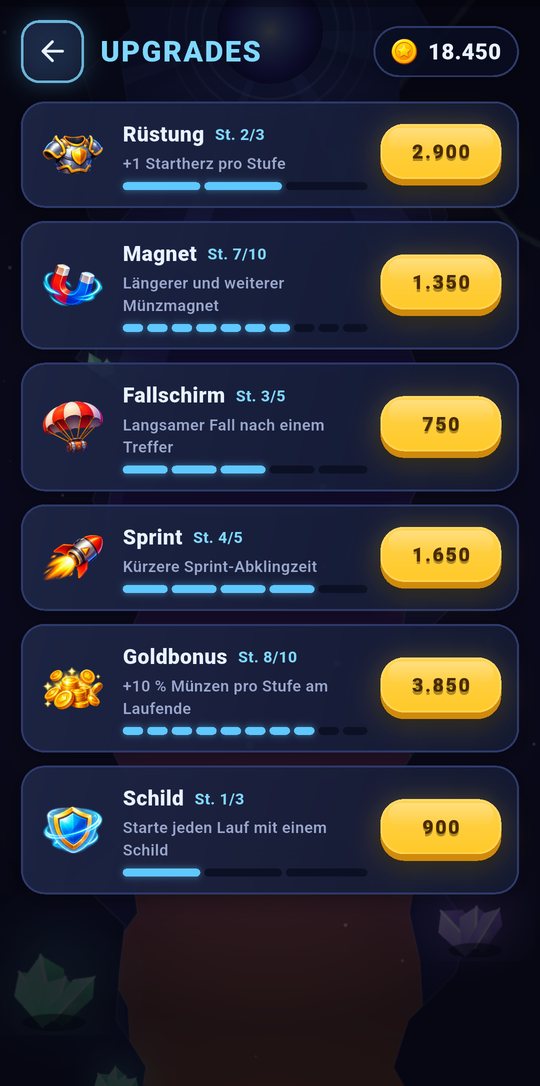The width and height of the screenshot is (540, 1086).
Task: Open the coin balance showing 18.450
Action: click(x=446, y=51)
